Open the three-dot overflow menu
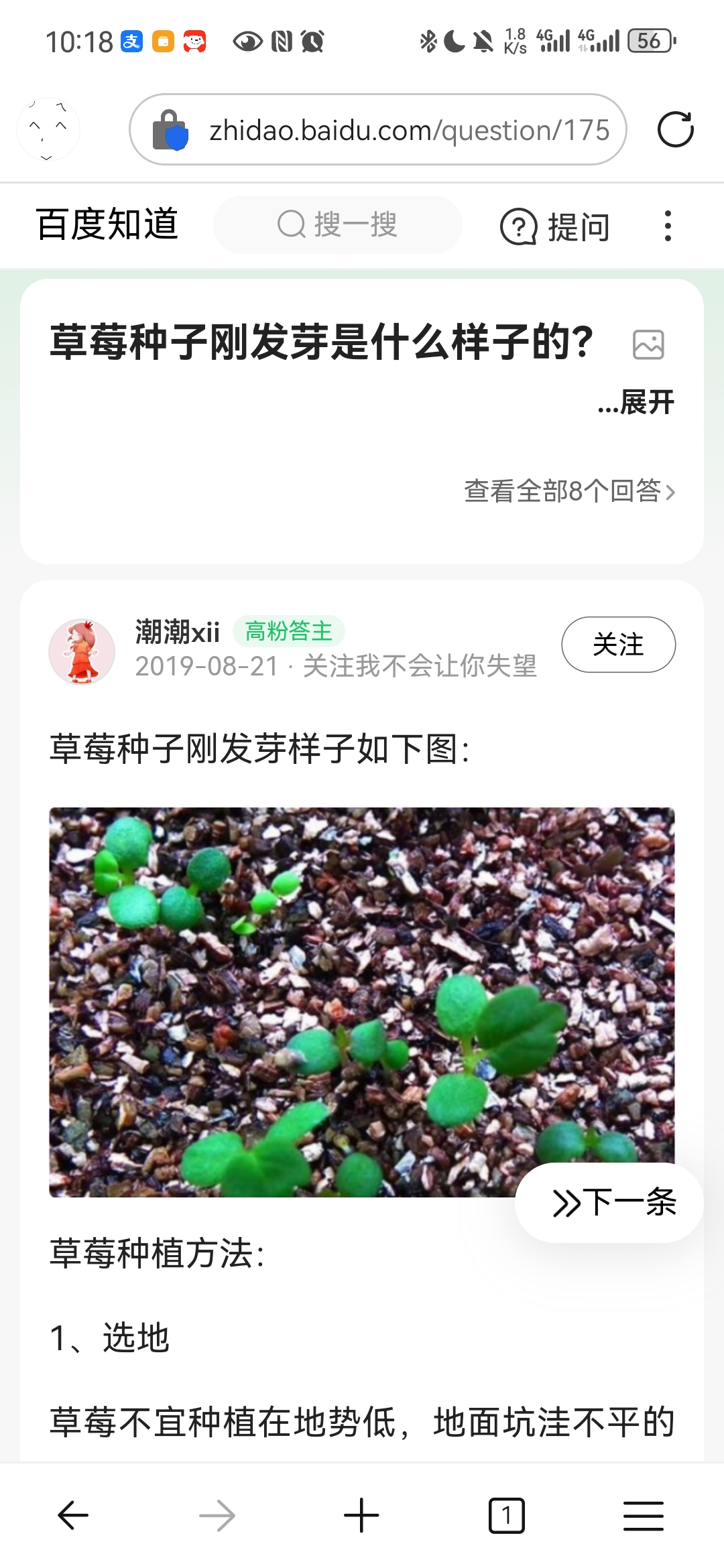Image resolution: width=724 pixels, height=1568 pixels. coord(667,226)
